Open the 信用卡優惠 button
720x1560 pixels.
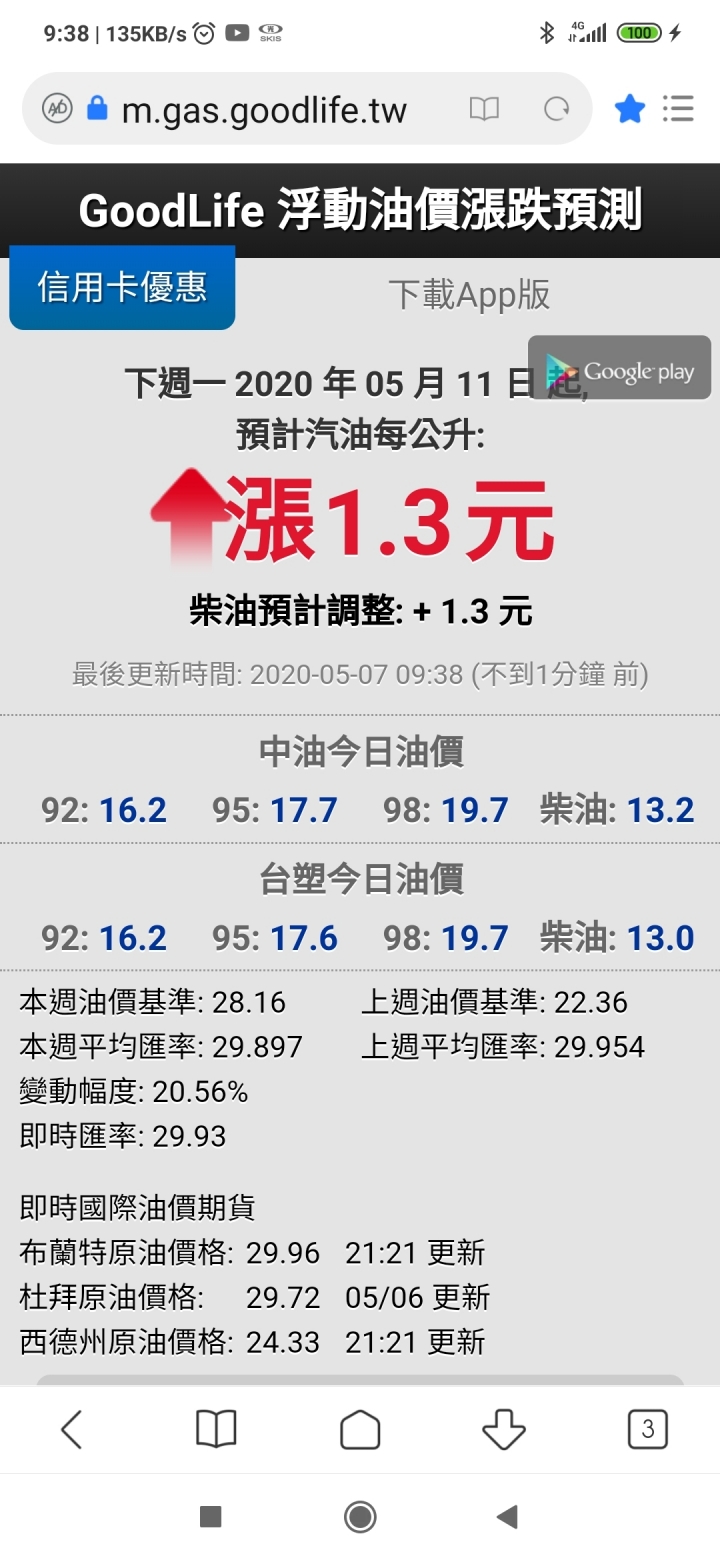click(122, 287)
